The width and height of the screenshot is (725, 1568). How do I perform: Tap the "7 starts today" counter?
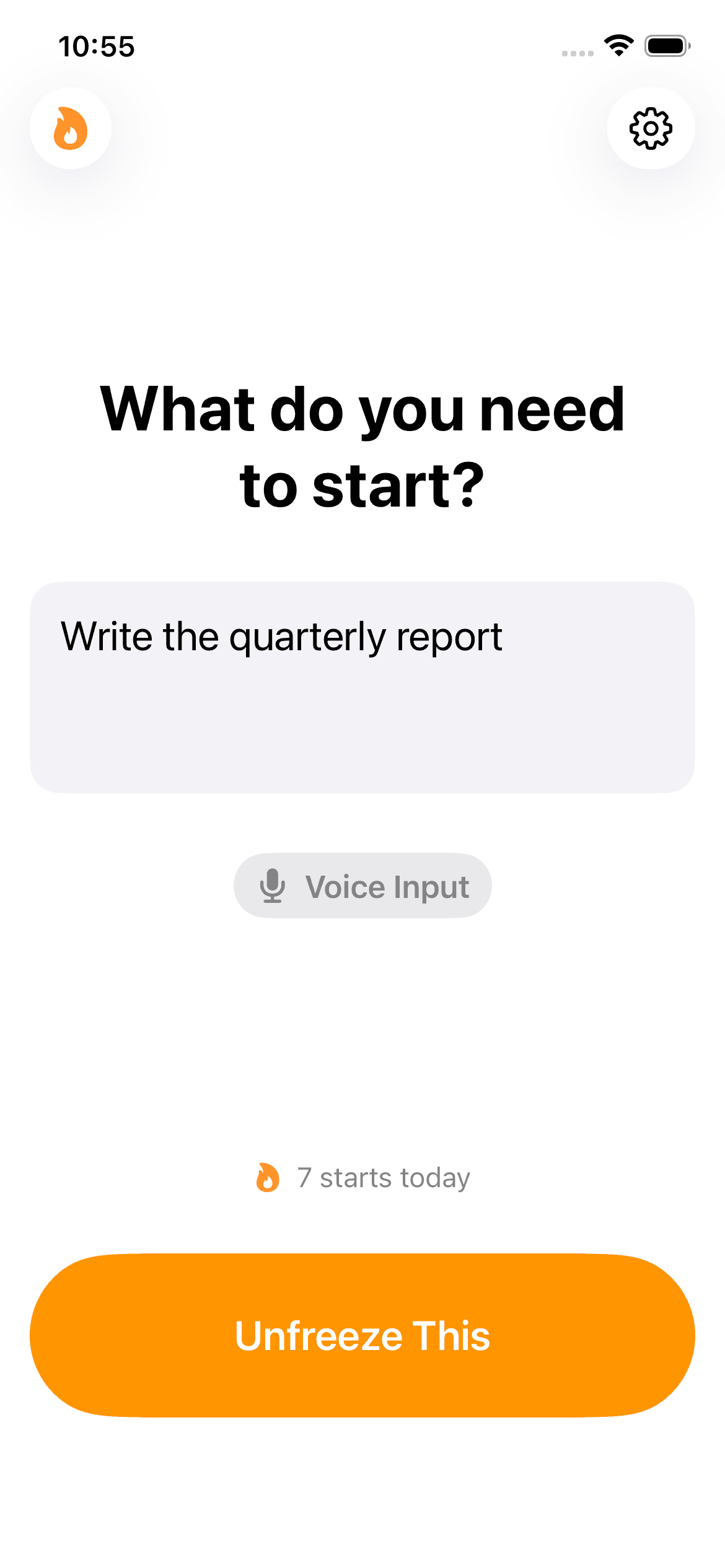coord(383,1177)
